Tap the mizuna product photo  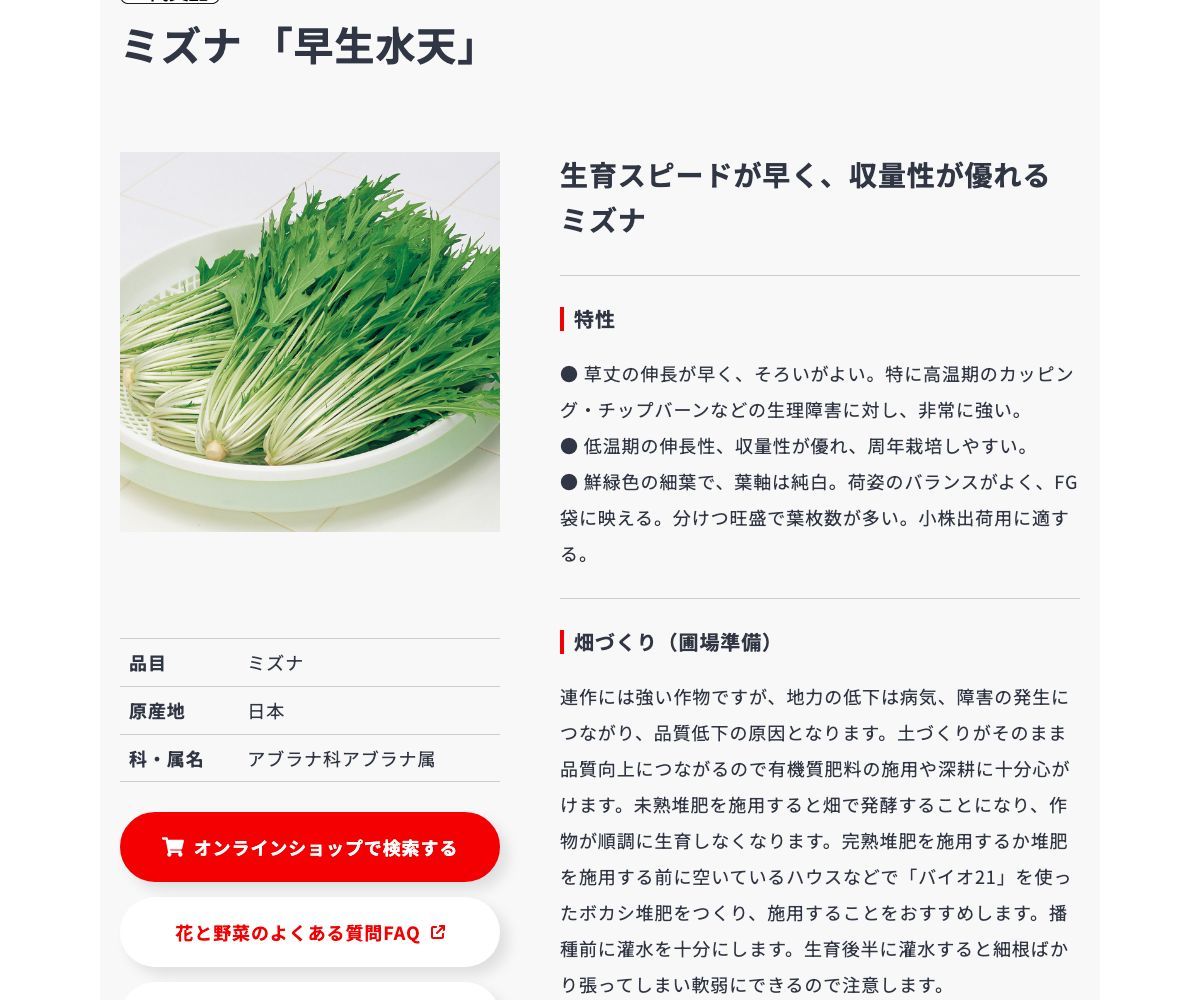[310, 342]
